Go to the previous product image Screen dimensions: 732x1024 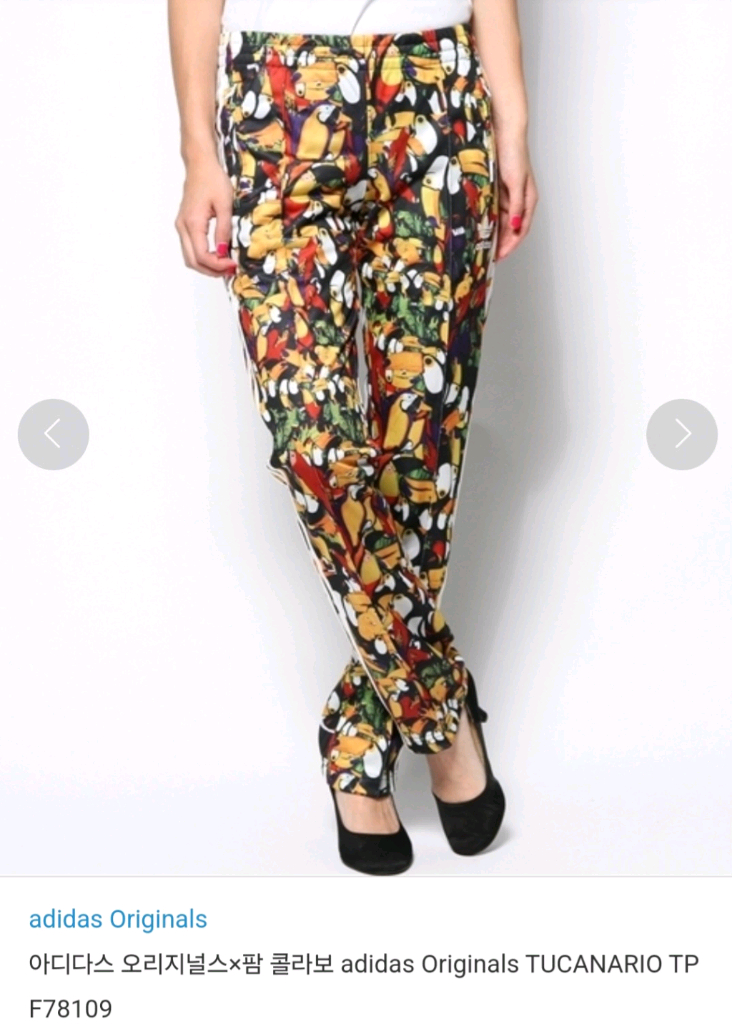[x=53, y=434]
